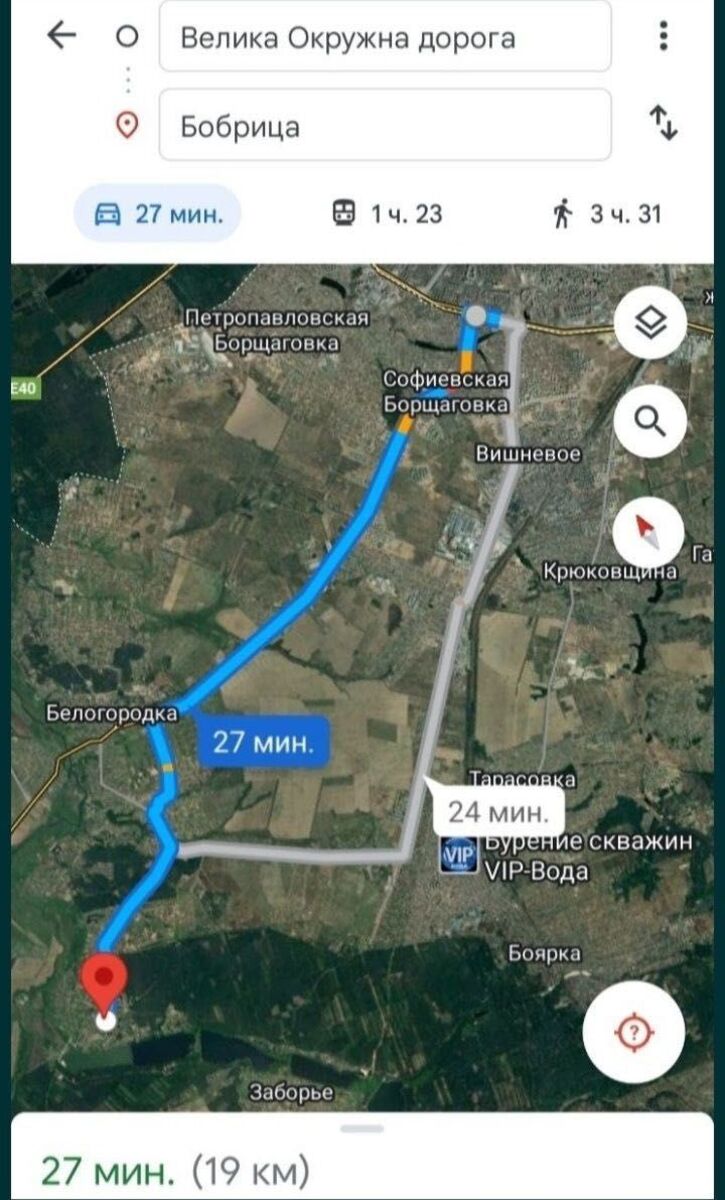Edit the starting point Велика Окружна дорога
Viewport: 725px width, 1200px height.
[x=385, y=38]
